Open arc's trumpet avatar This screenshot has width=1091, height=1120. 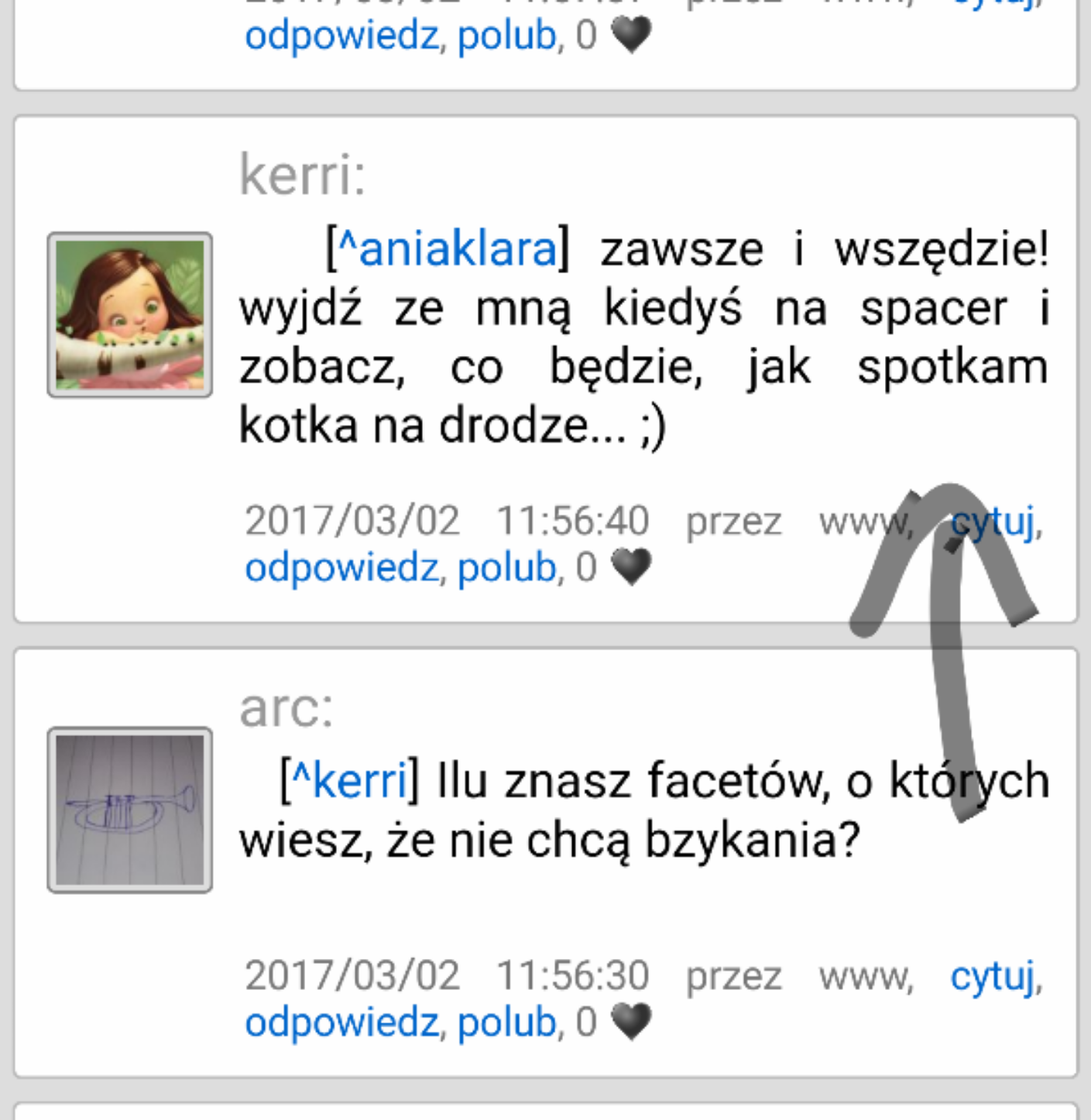pos(130,810)
